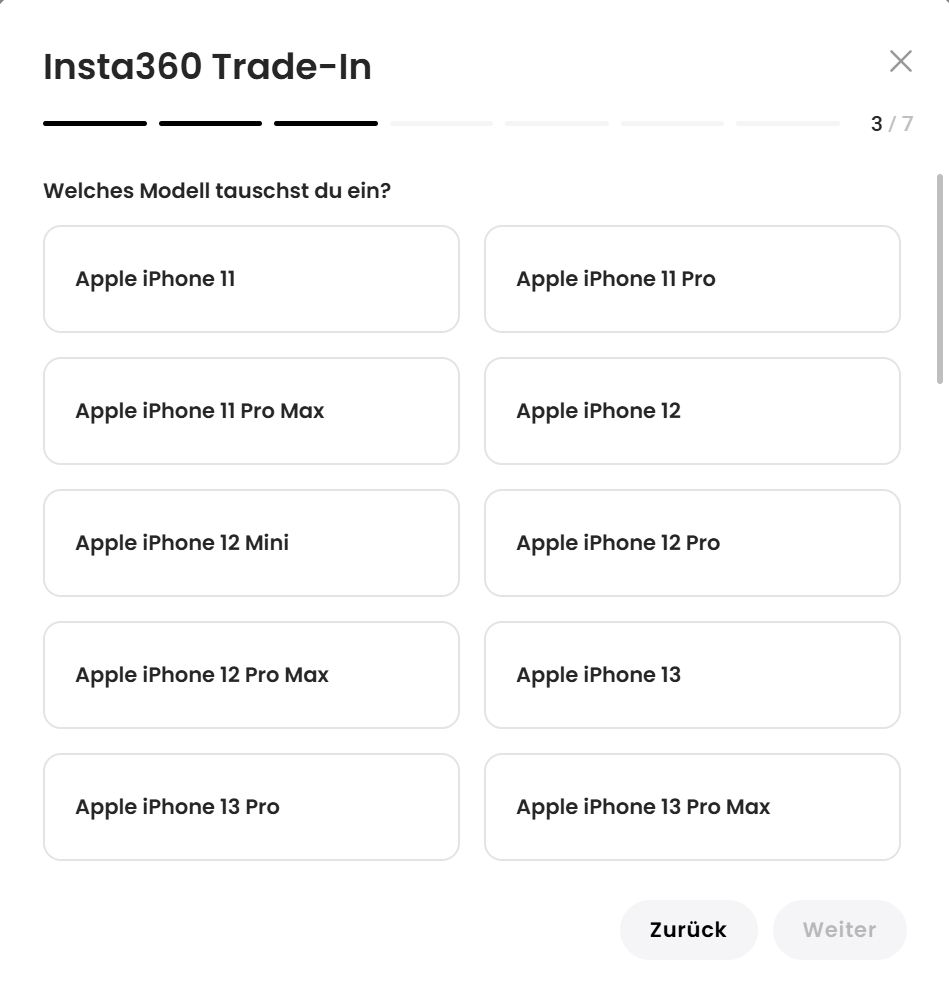
Task: Choose Apple iPhone 12 Mini
Action: coord(251,543)
